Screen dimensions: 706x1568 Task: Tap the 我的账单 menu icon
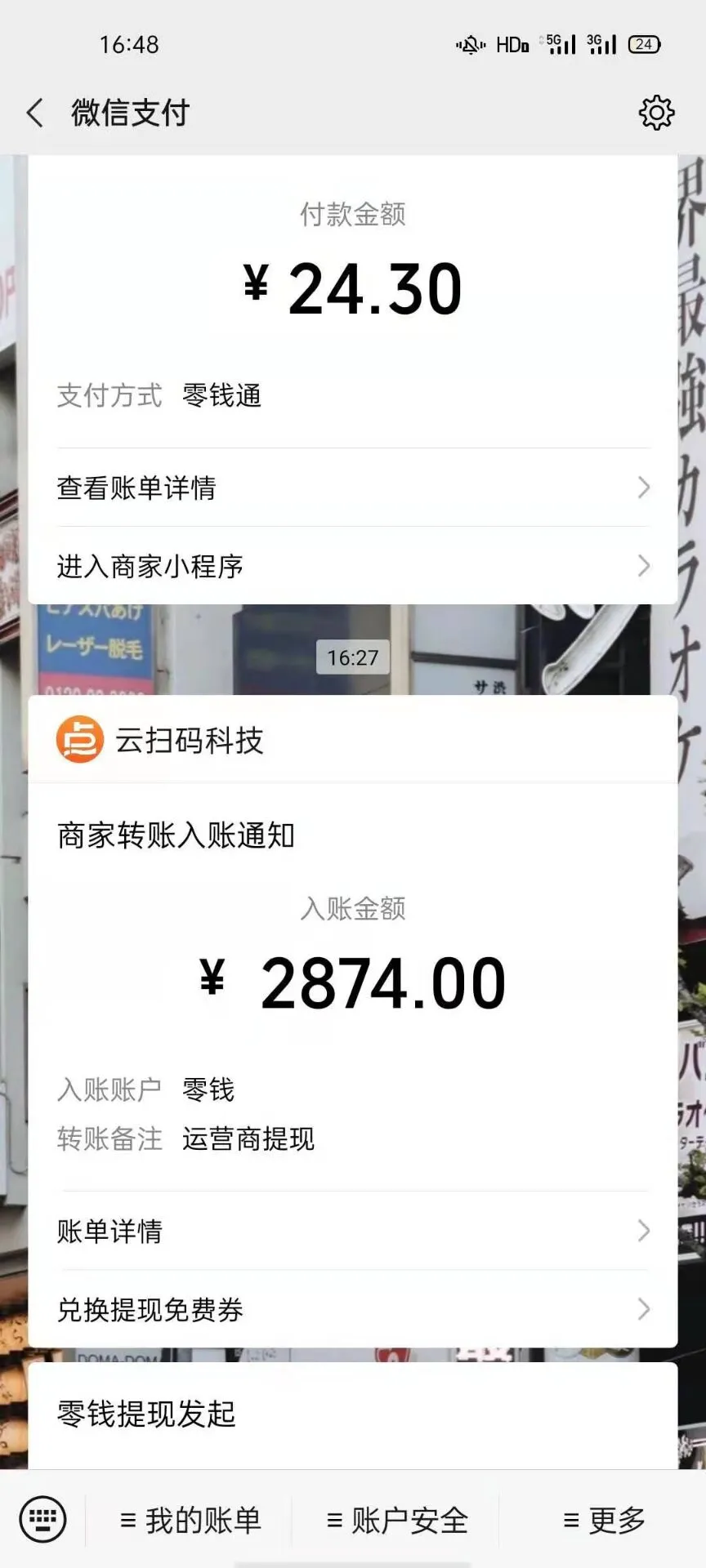(x=127, y=1521)
